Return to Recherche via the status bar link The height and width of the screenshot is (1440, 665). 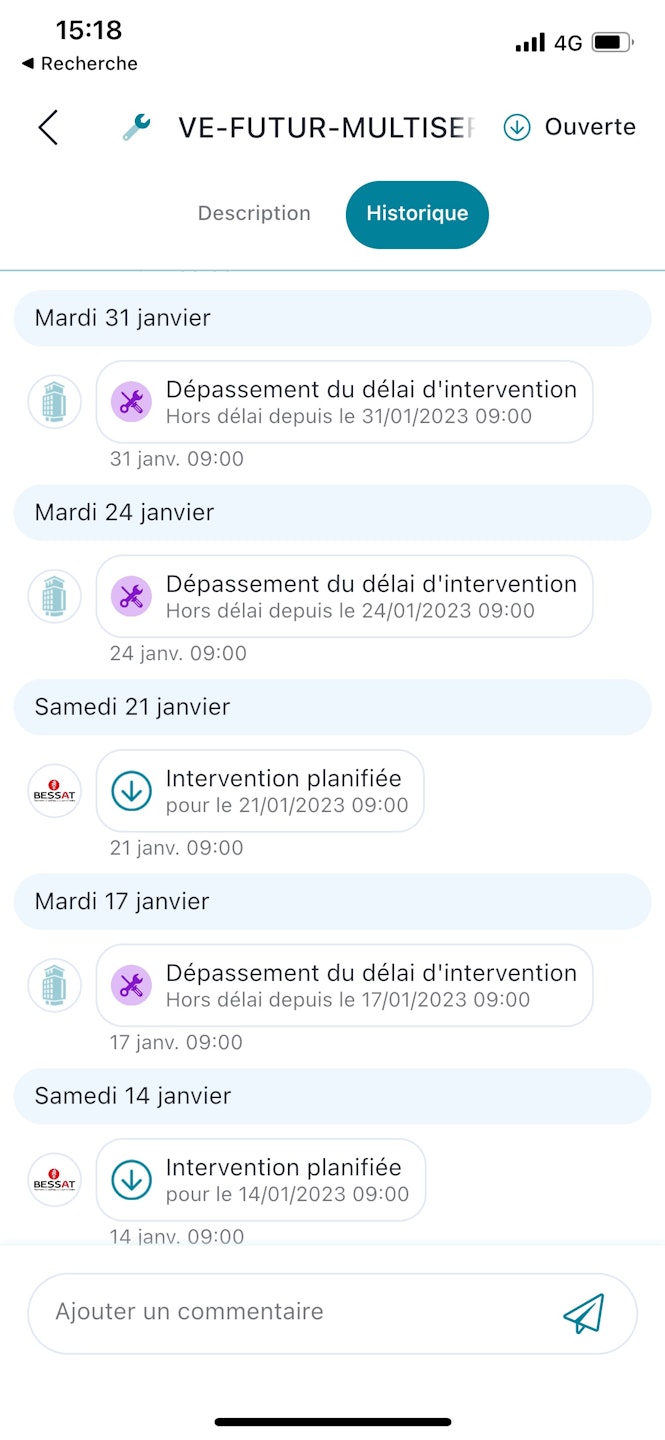point(79,64)
